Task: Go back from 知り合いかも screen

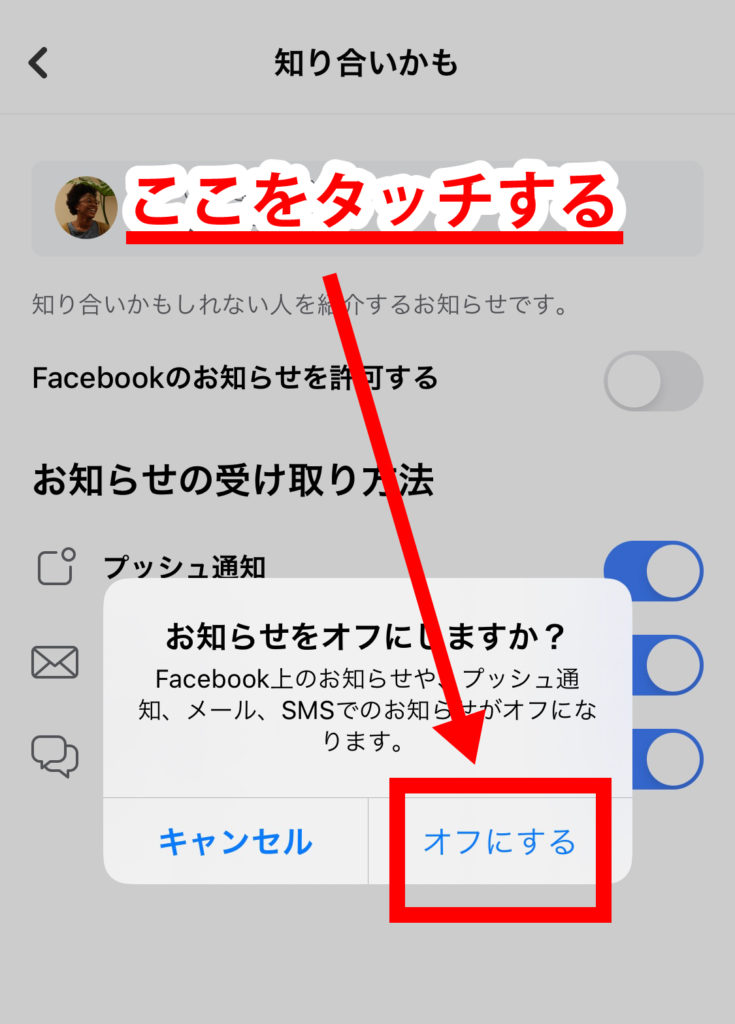Action: tap(38, 63)
